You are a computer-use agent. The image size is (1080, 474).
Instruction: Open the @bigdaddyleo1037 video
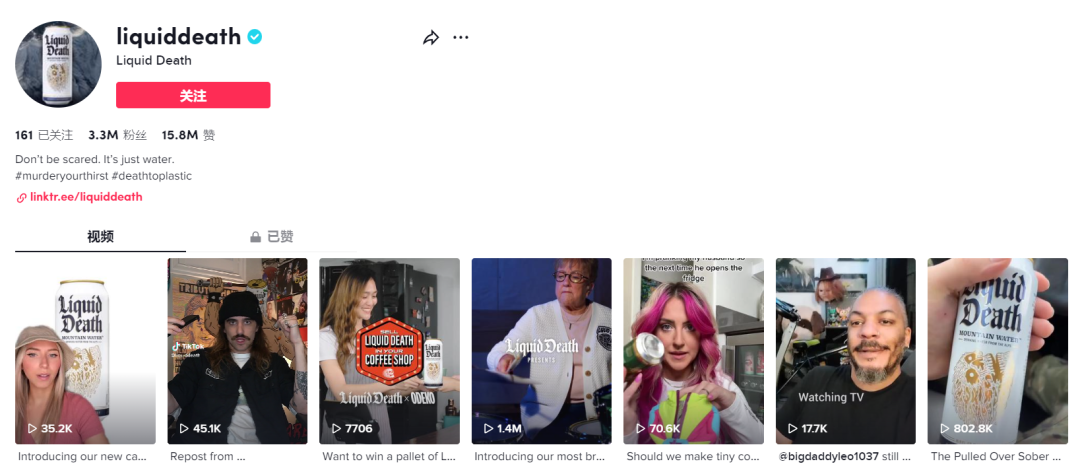845,350
